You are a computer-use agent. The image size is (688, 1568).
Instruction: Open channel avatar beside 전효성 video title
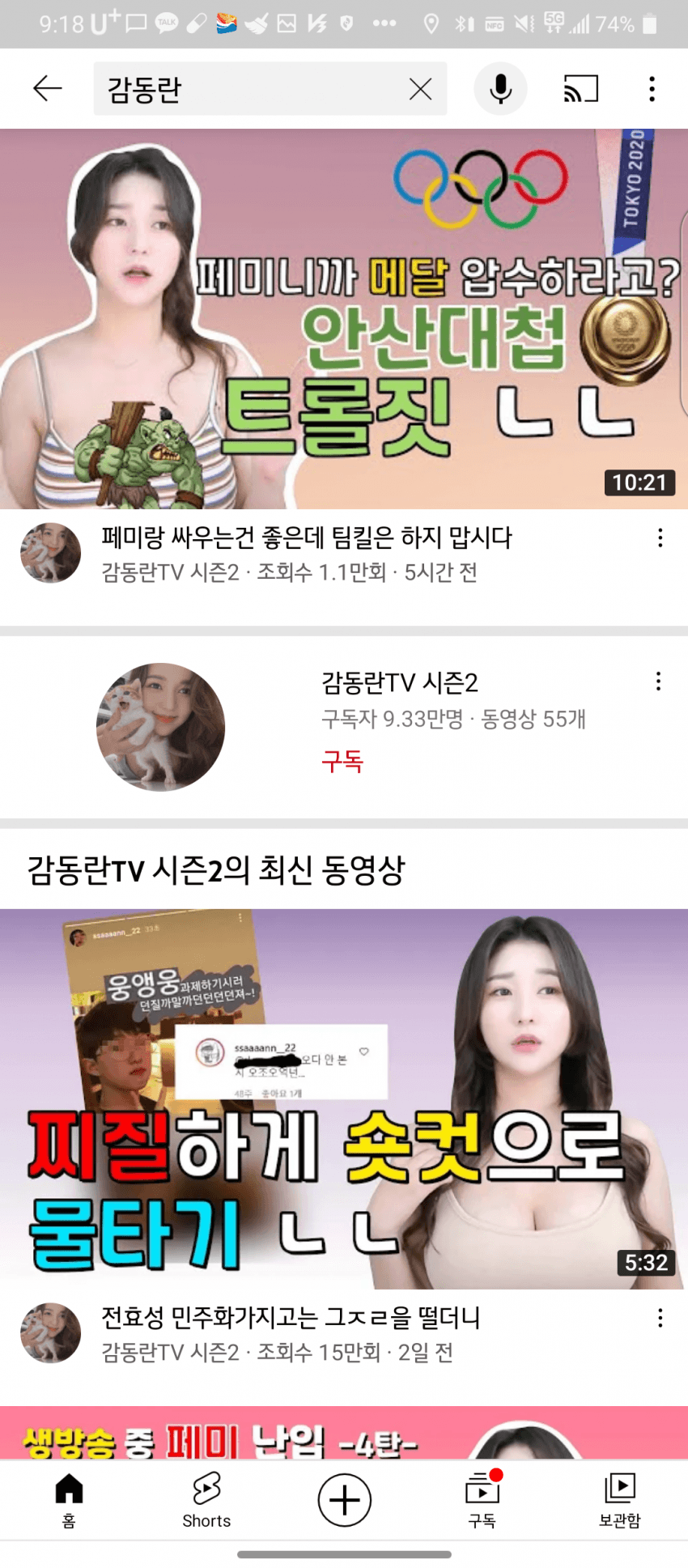tap(50, 1332)
